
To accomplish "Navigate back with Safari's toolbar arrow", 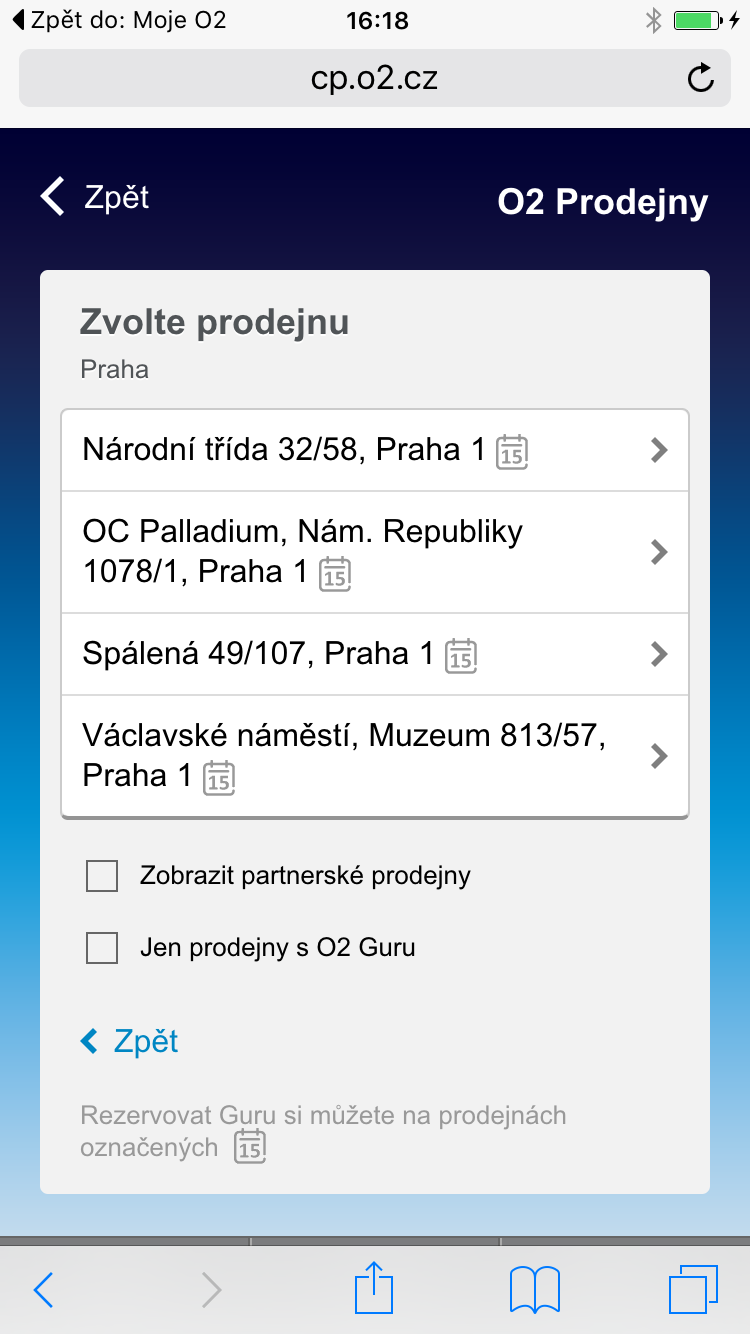I will click(x=43, y=1290).
